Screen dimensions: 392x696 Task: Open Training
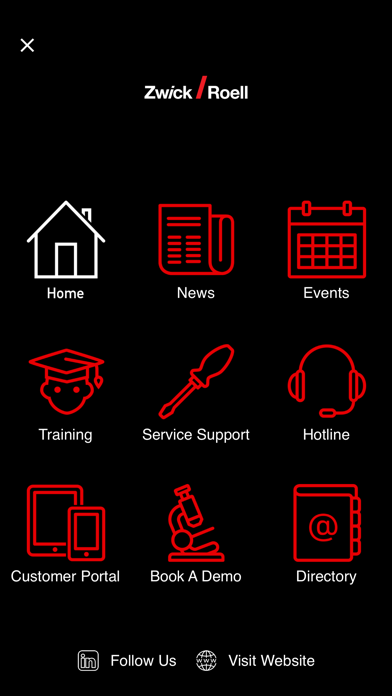66,394
